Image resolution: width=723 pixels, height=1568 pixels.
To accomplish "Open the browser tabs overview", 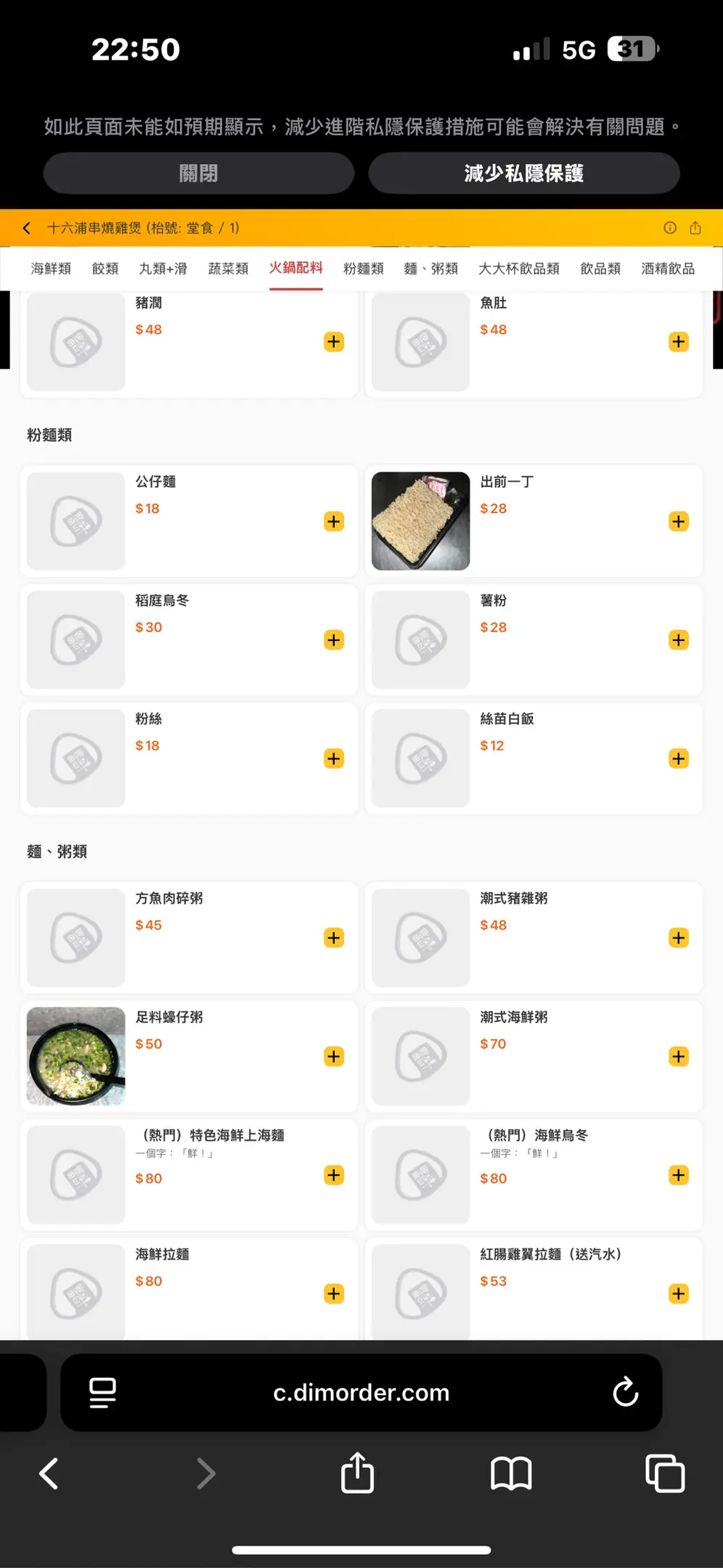I will click(665, 1474).
